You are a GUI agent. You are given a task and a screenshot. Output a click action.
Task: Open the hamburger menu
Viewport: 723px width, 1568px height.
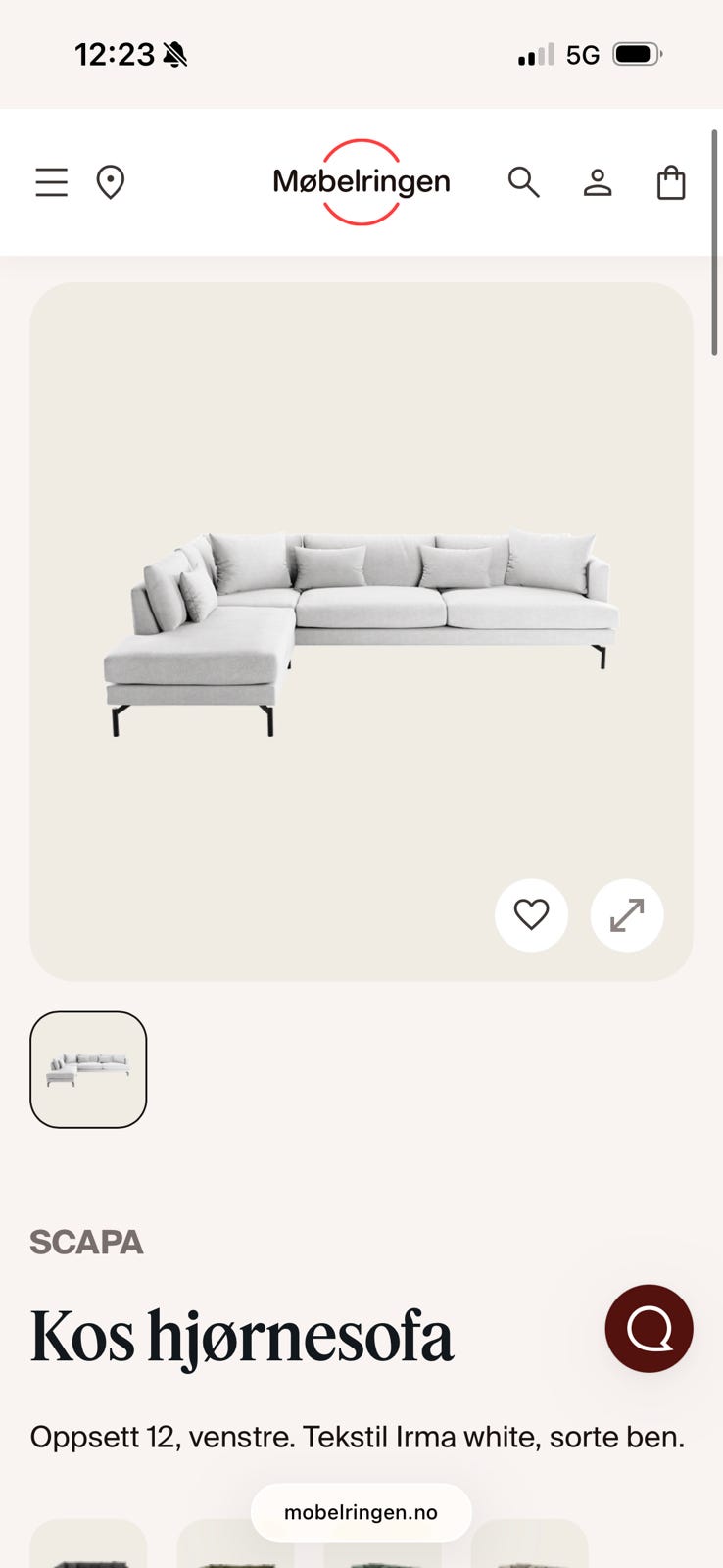point(52,182)
